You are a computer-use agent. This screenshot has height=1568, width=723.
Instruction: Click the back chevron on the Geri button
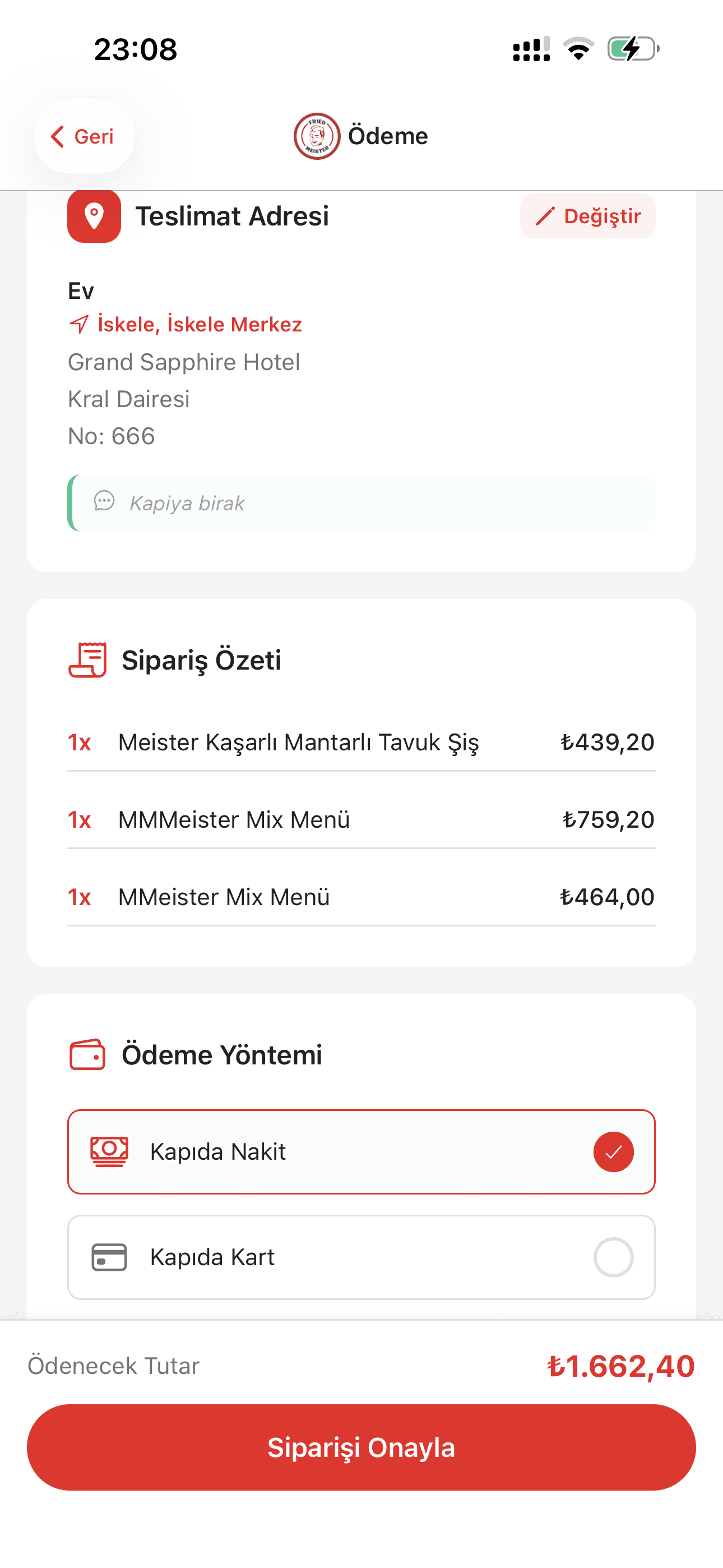click(x=58, y=136)
